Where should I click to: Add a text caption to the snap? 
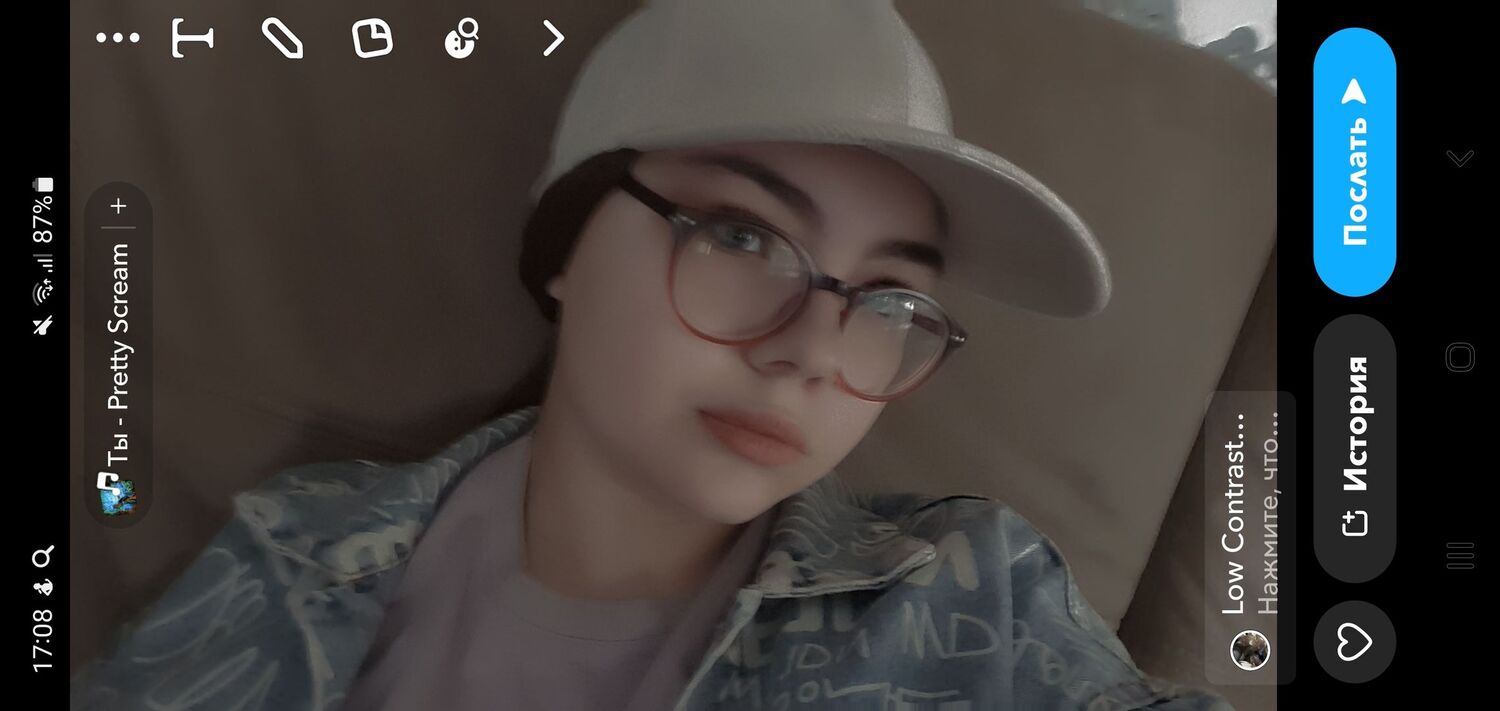(x=192, y=38)
